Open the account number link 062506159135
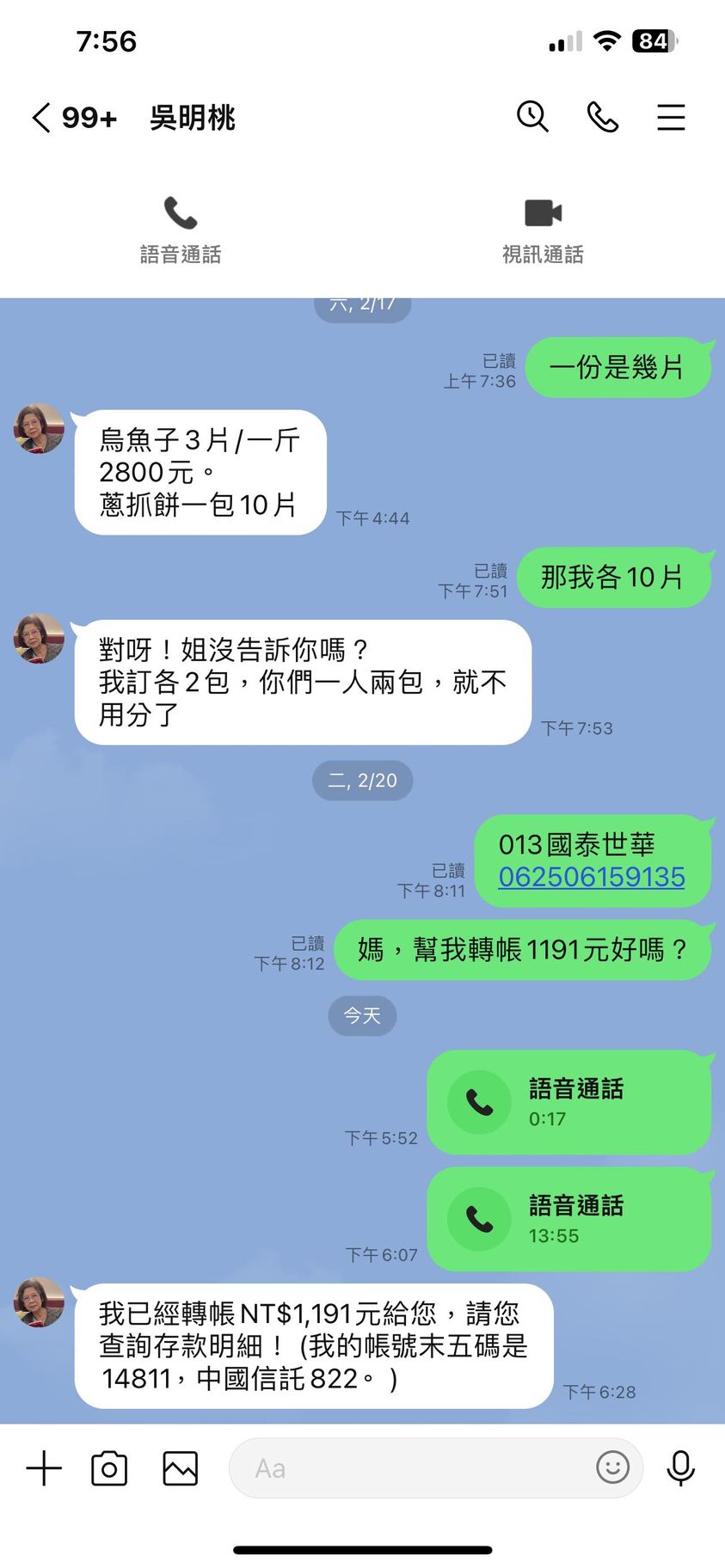725x1568 pixels. point(592,877)
